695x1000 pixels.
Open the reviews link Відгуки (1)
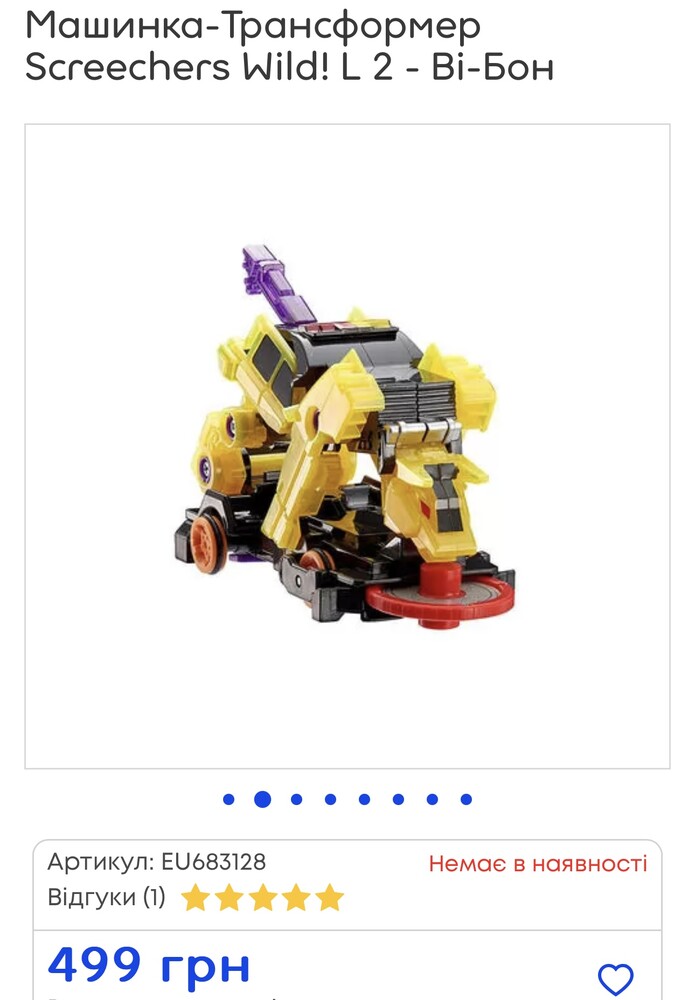click(x=107, y=897)
